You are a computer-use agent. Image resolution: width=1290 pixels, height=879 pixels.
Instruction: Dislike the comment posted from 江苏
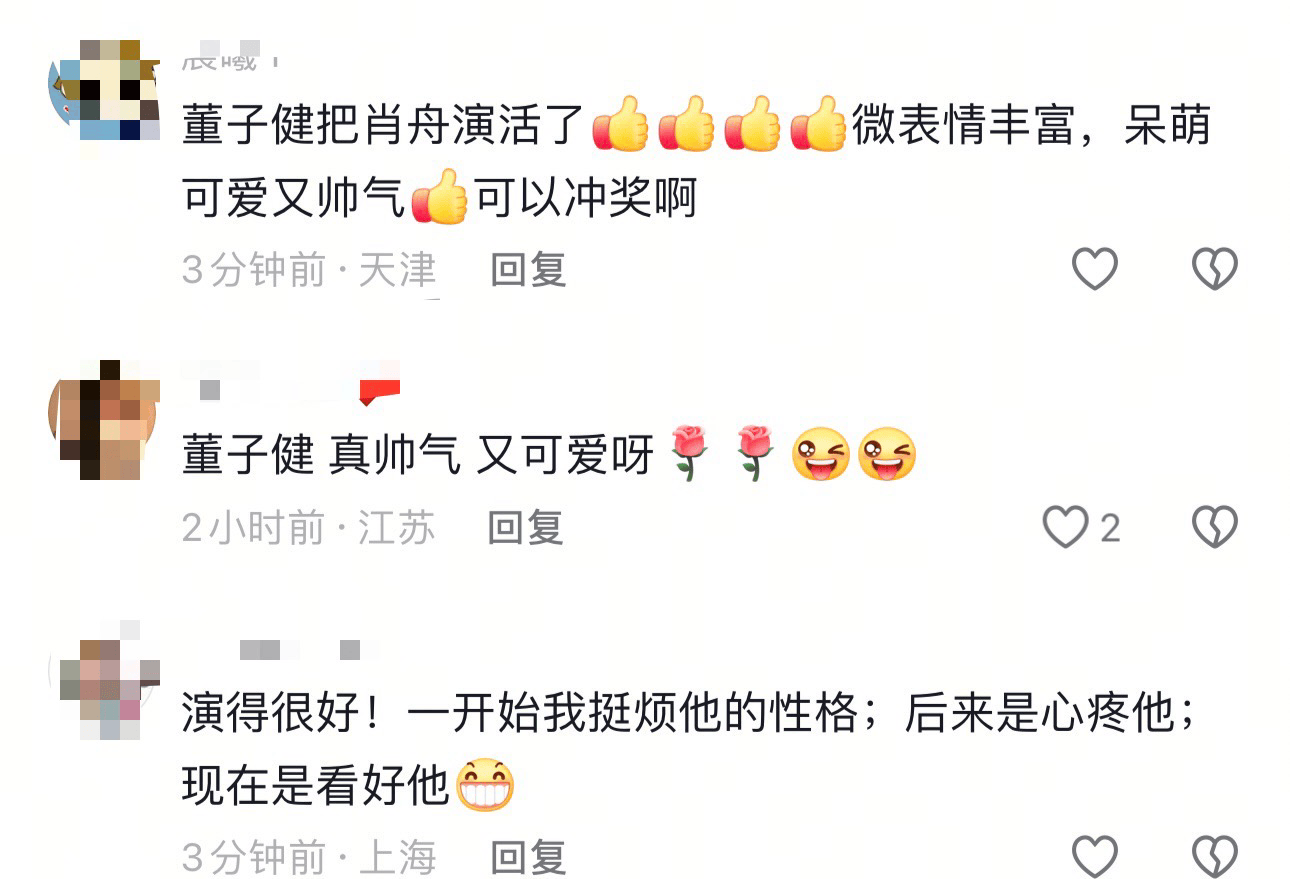[1215, 527]
